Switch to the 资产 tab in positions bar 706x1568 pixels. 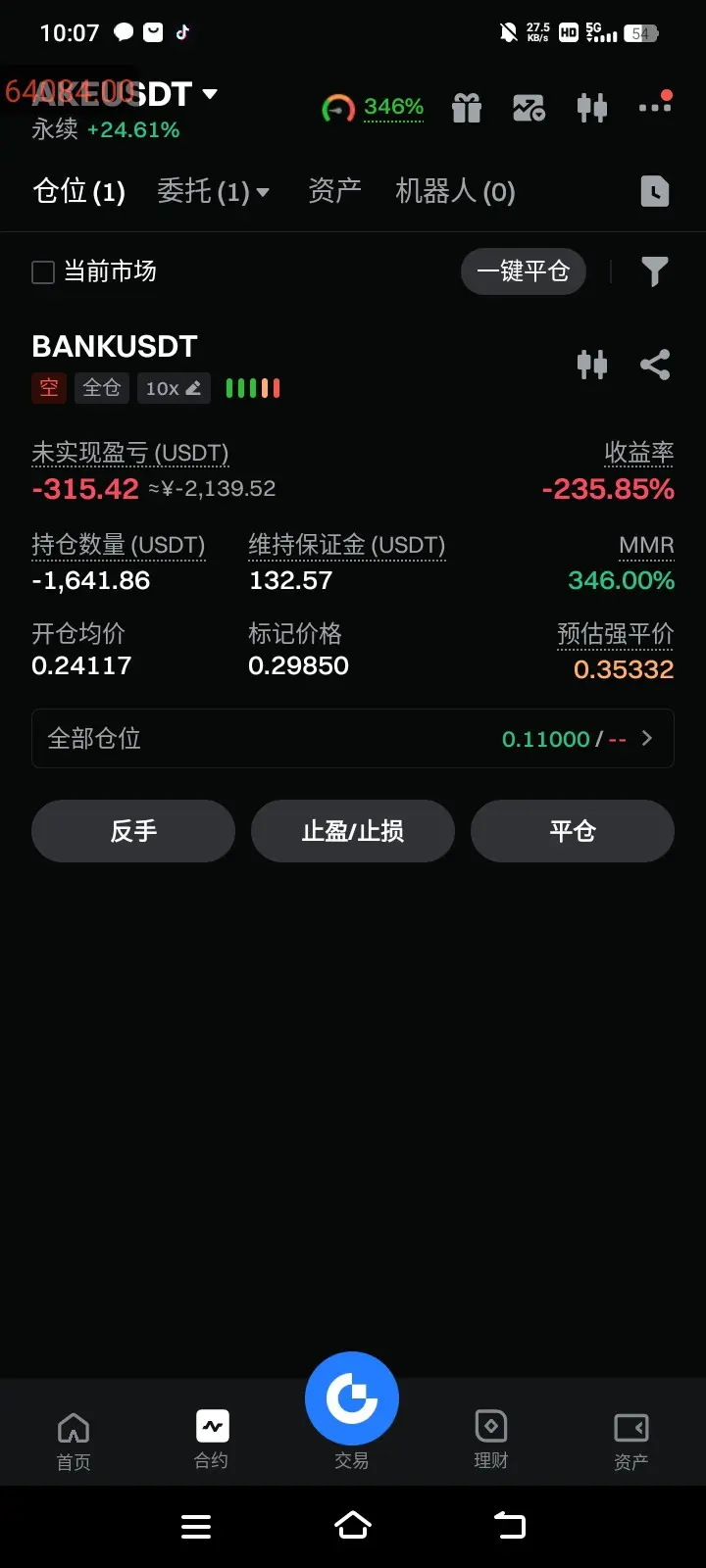pos(334,191)
